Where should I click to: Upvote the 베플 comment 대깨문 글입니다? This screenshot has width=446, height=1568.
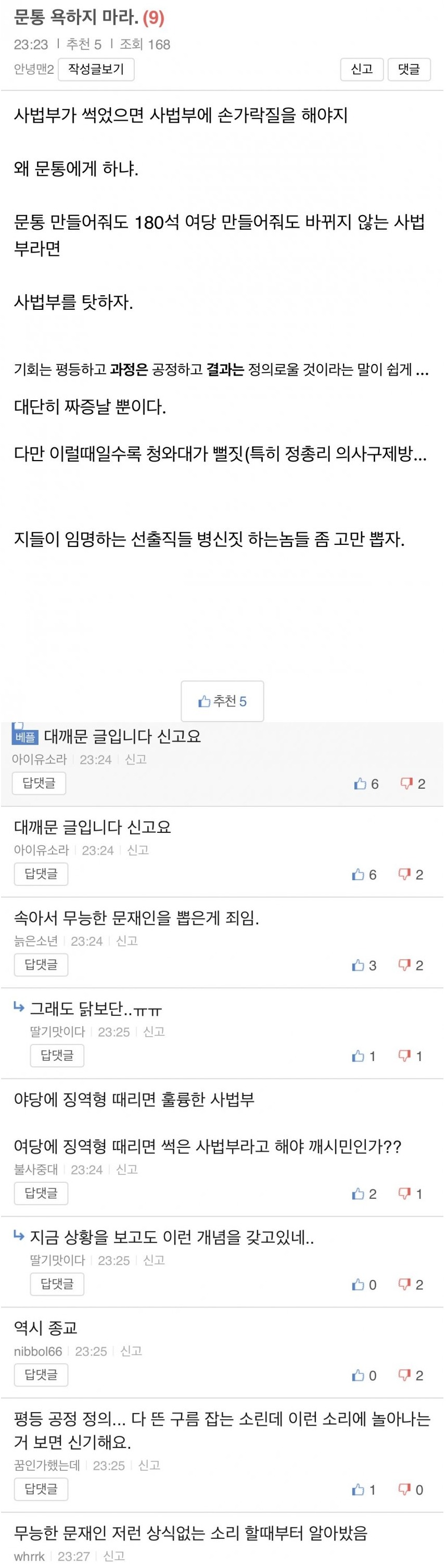pyautogui.click(x=366, y=784)
